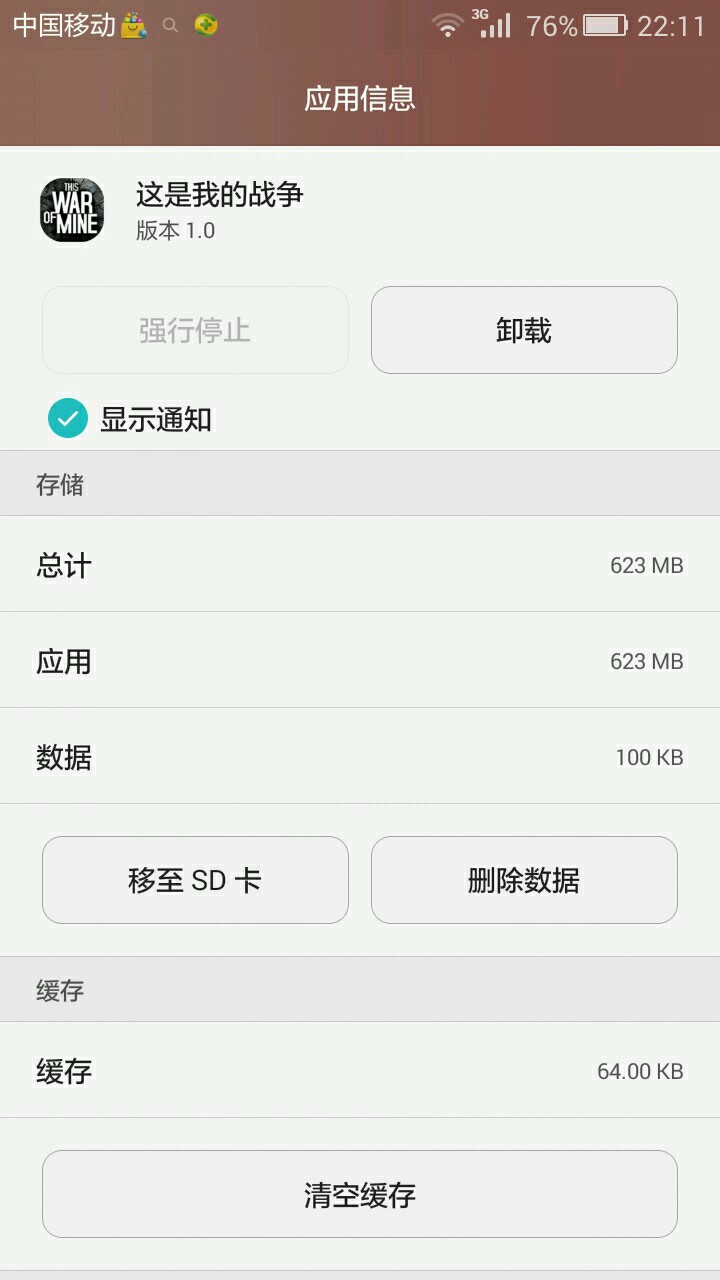This screenshot has width=720, height=1280.
Task: Uncheck the 显示通知 checkbox
Action: [68, 419]
